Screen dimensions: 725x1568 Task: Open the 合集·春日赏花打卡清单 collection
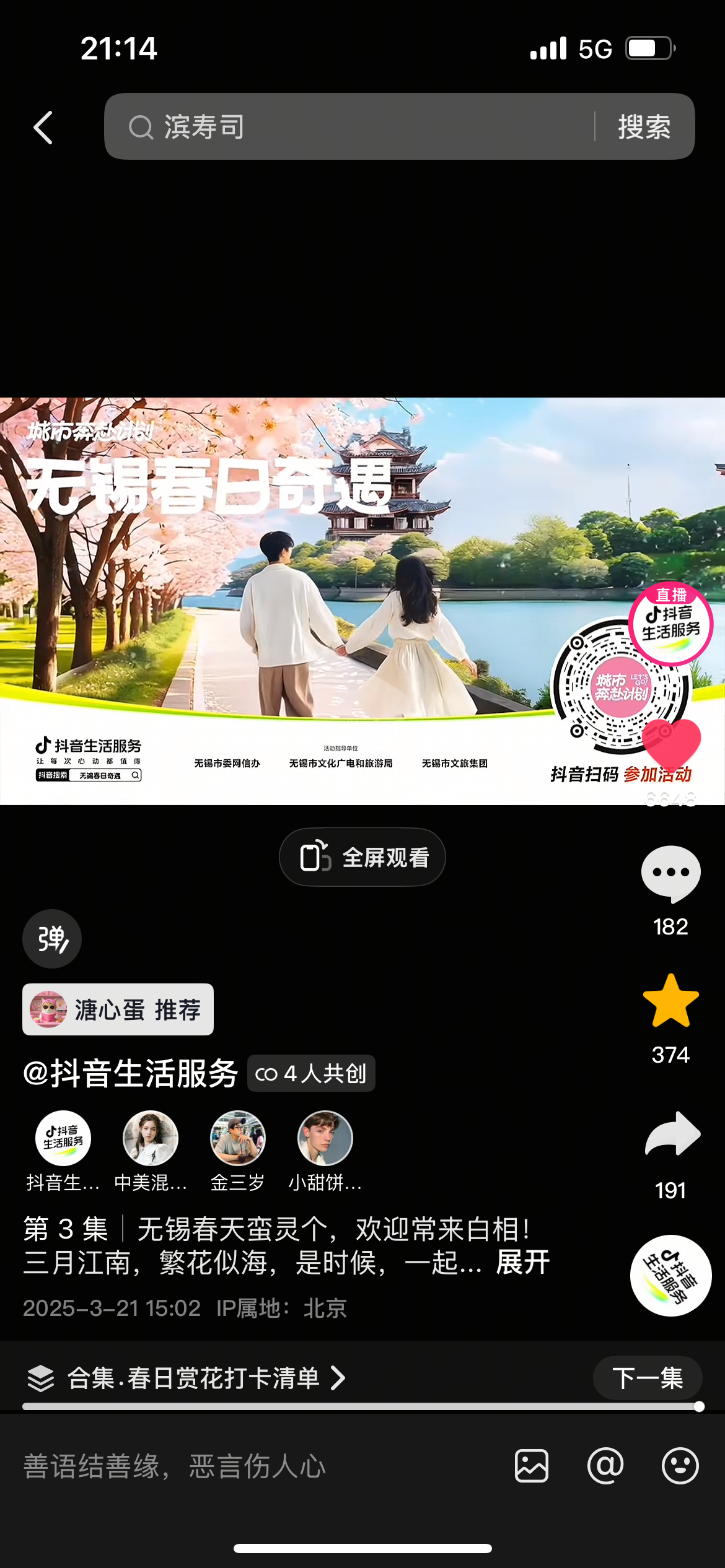(192, 1378)
